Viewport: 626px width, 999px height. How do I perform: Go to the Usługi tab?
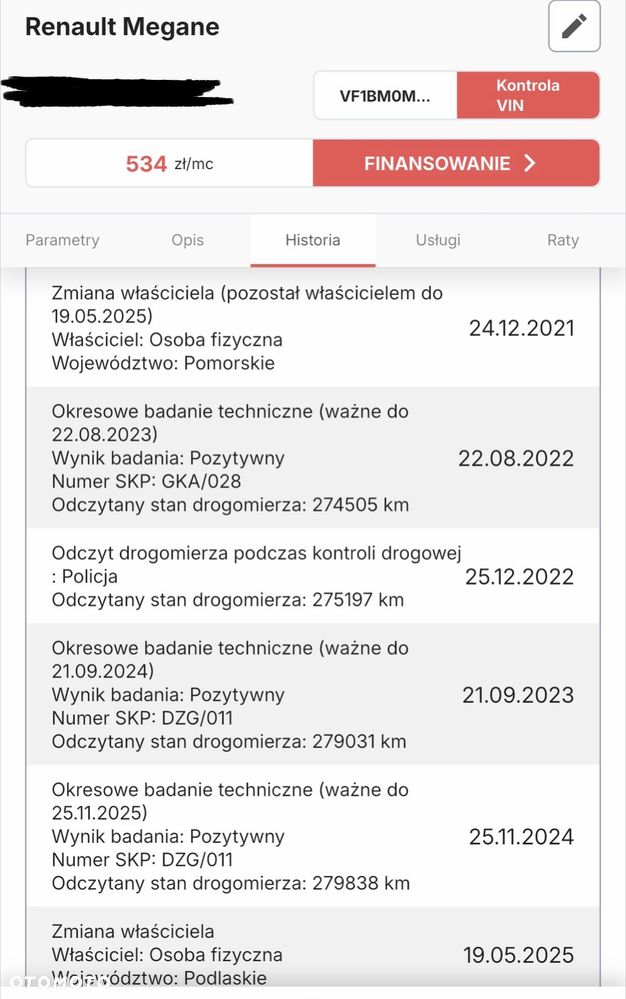438,240
